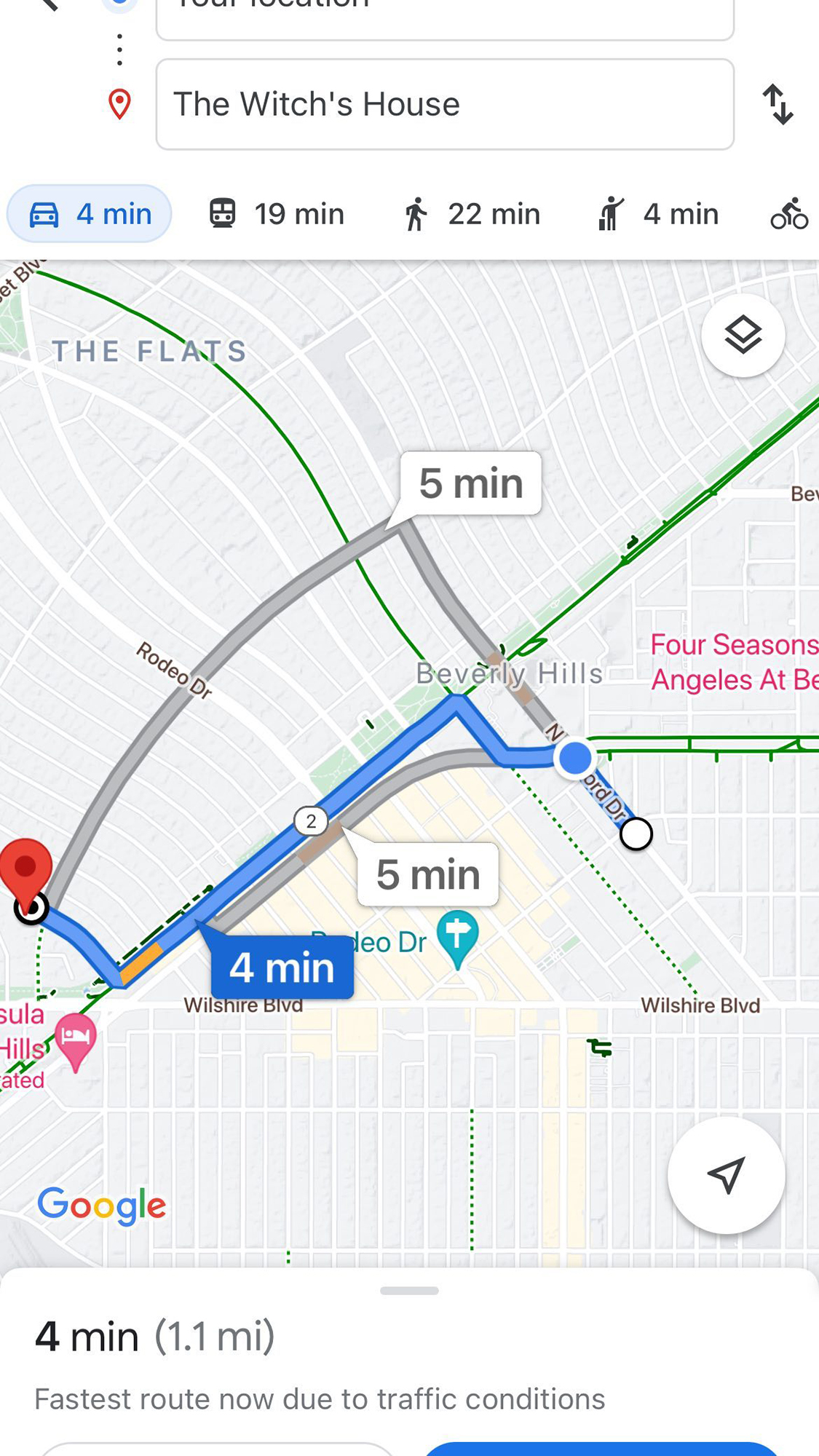Viewport: 819px width, 1456px height.
Task: Select the 5 min route near Rodeo Dr
Action: [x=428, y=874]
